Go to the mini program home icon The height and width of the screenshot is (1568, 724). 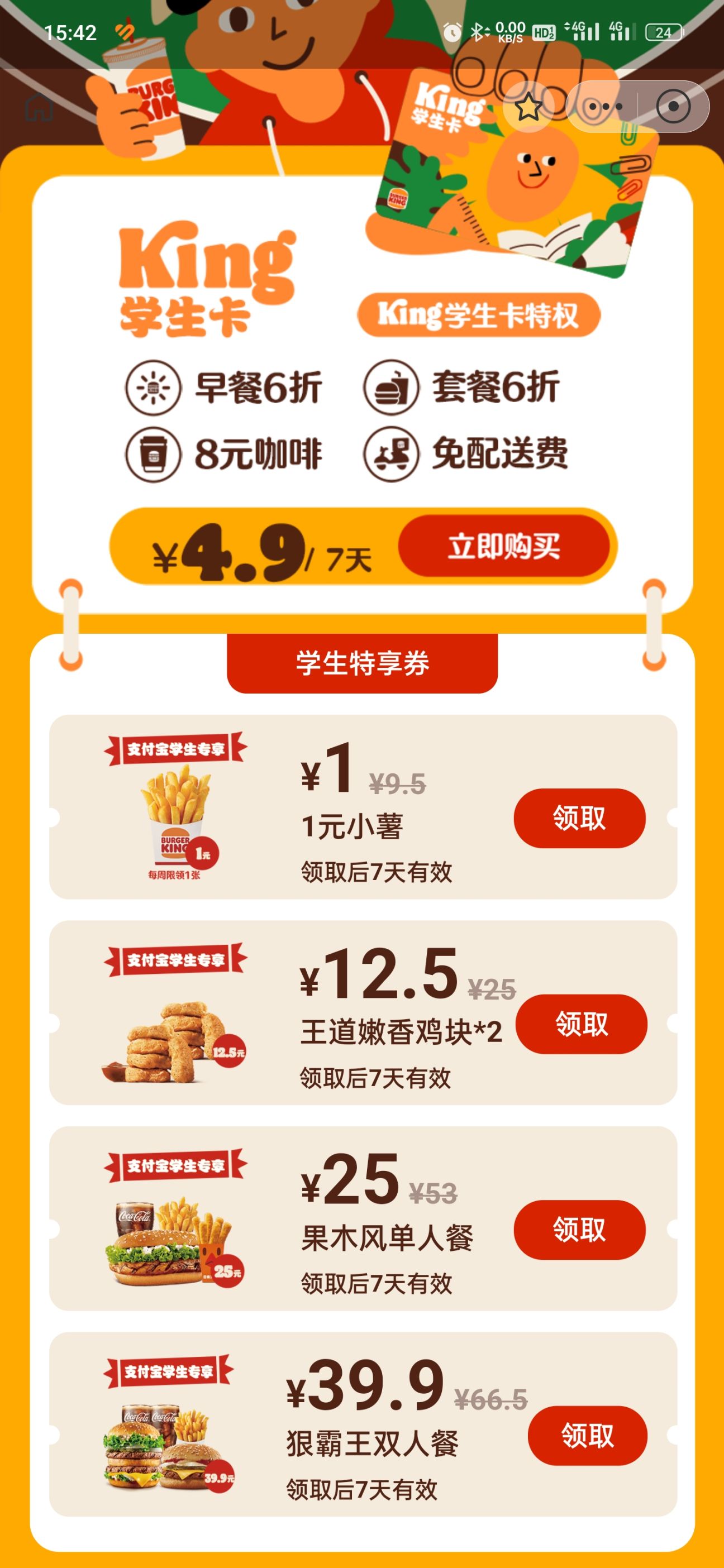[40, 108]
